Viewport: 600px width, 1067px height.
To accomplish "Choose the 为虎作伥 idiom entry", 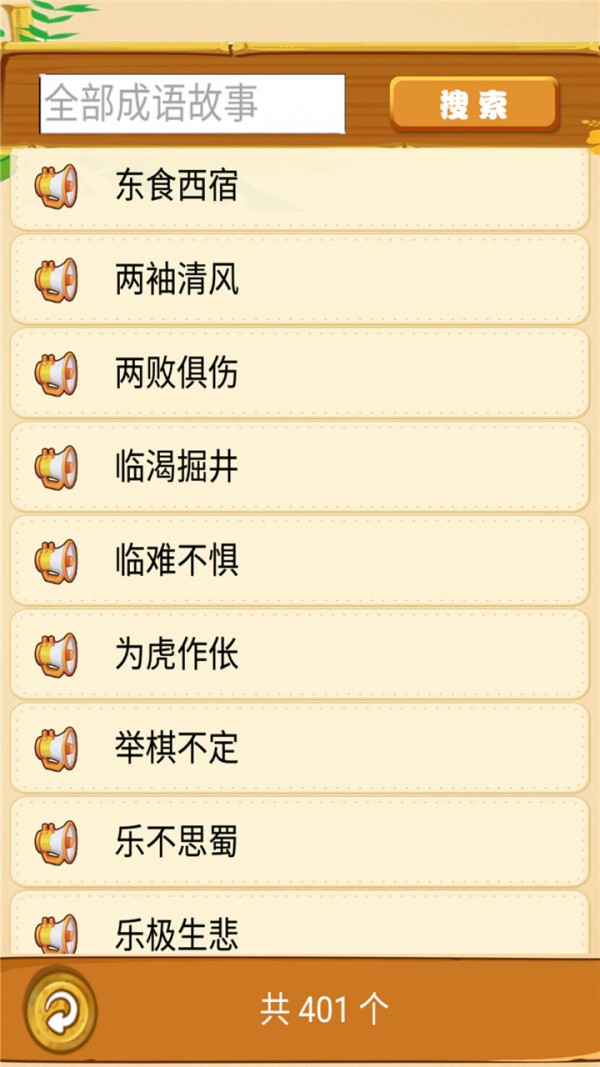I will 299,655.
